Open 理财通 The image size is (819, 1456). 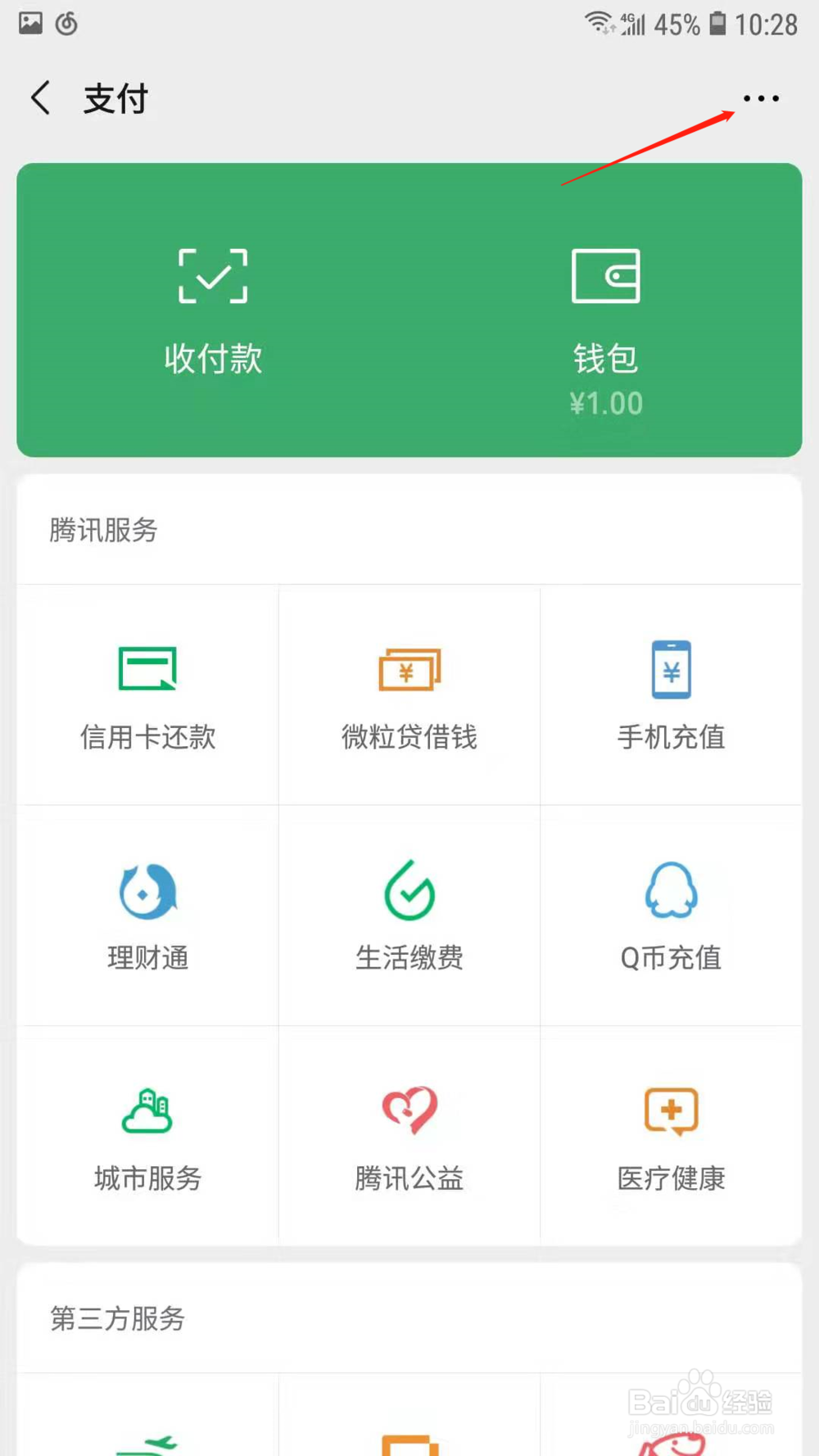click(147, 916)
